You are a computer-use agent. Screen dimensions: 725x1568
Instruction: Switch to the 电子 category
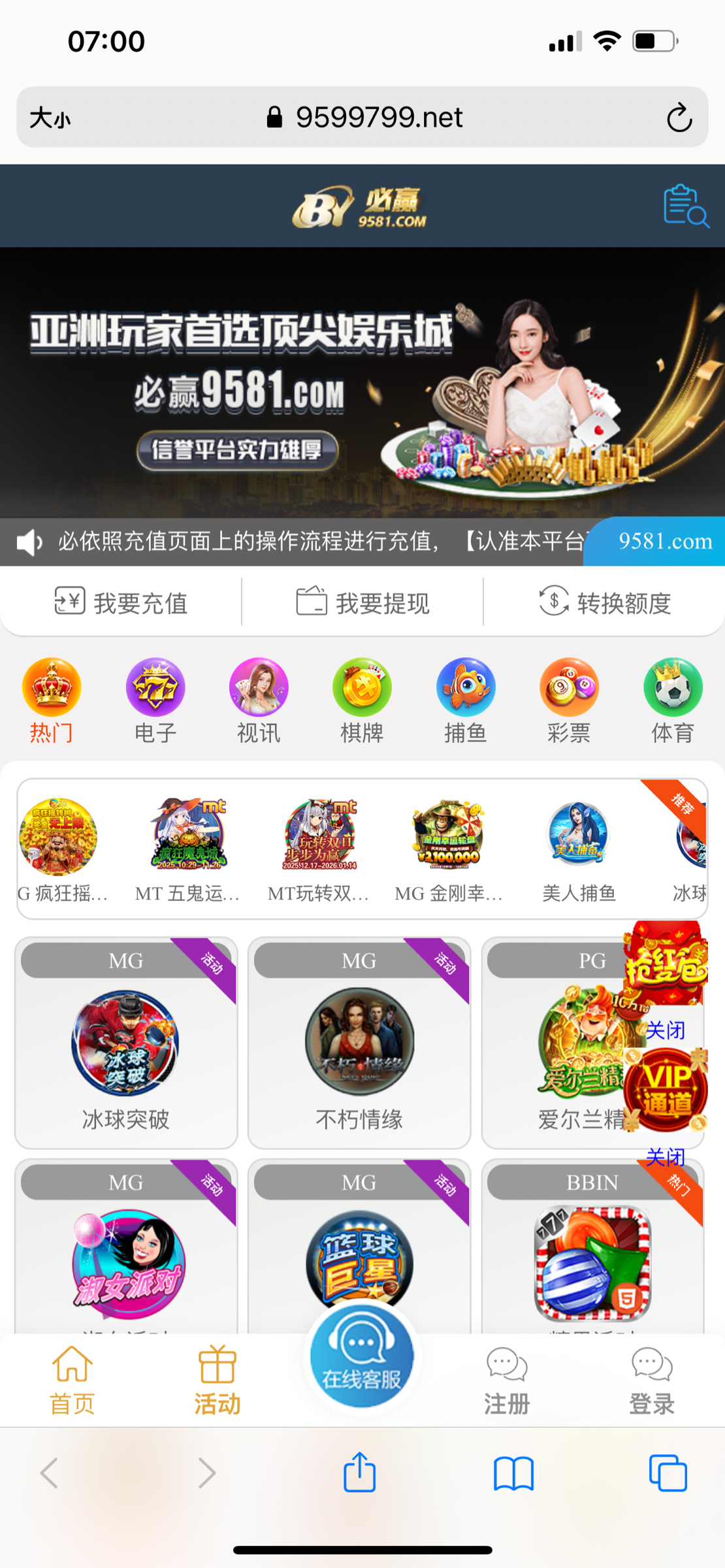[155, 700]
